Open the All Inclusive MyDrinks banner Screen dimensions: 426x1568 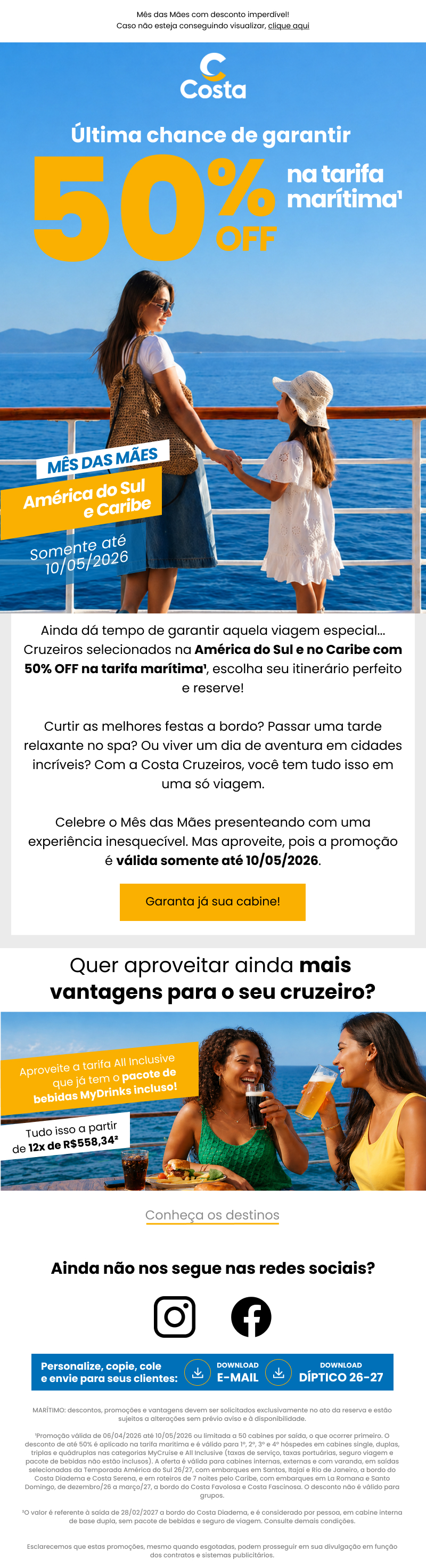213,1101
